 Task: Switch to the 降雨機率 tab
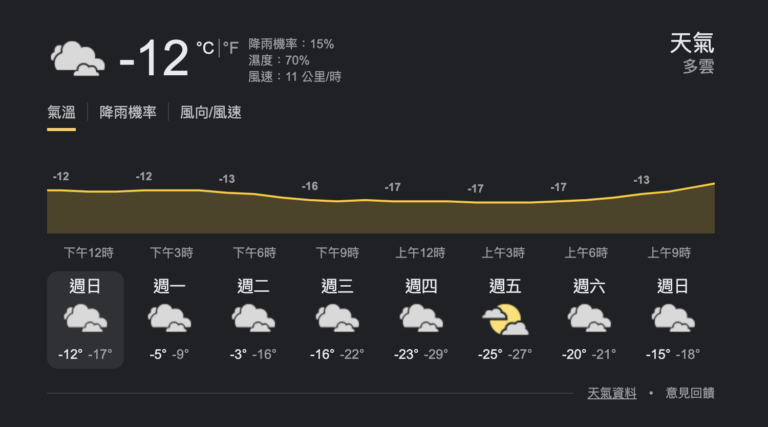click(x=128, y=113)
